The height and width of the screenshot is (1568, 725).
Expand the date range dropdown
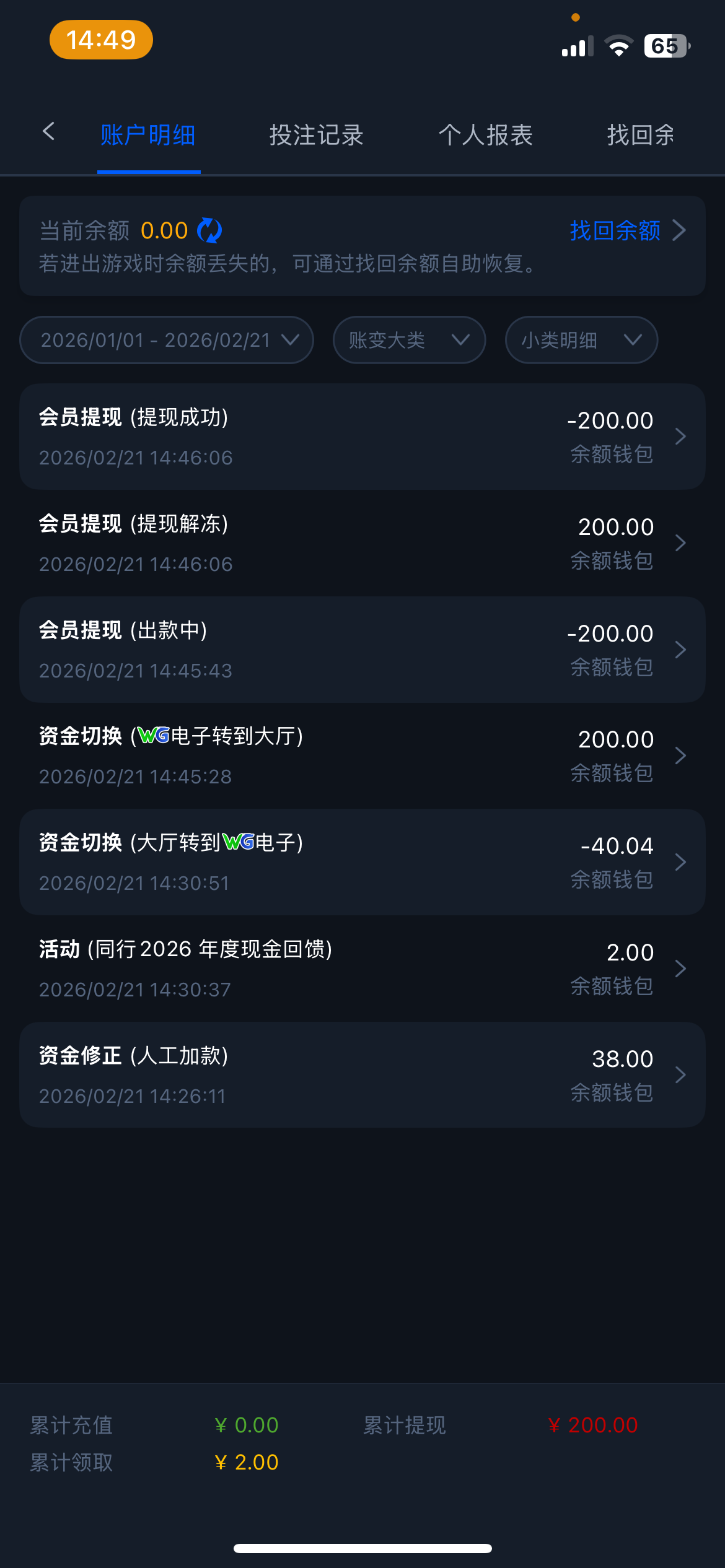pyautogui.click(x=166, y=340)
